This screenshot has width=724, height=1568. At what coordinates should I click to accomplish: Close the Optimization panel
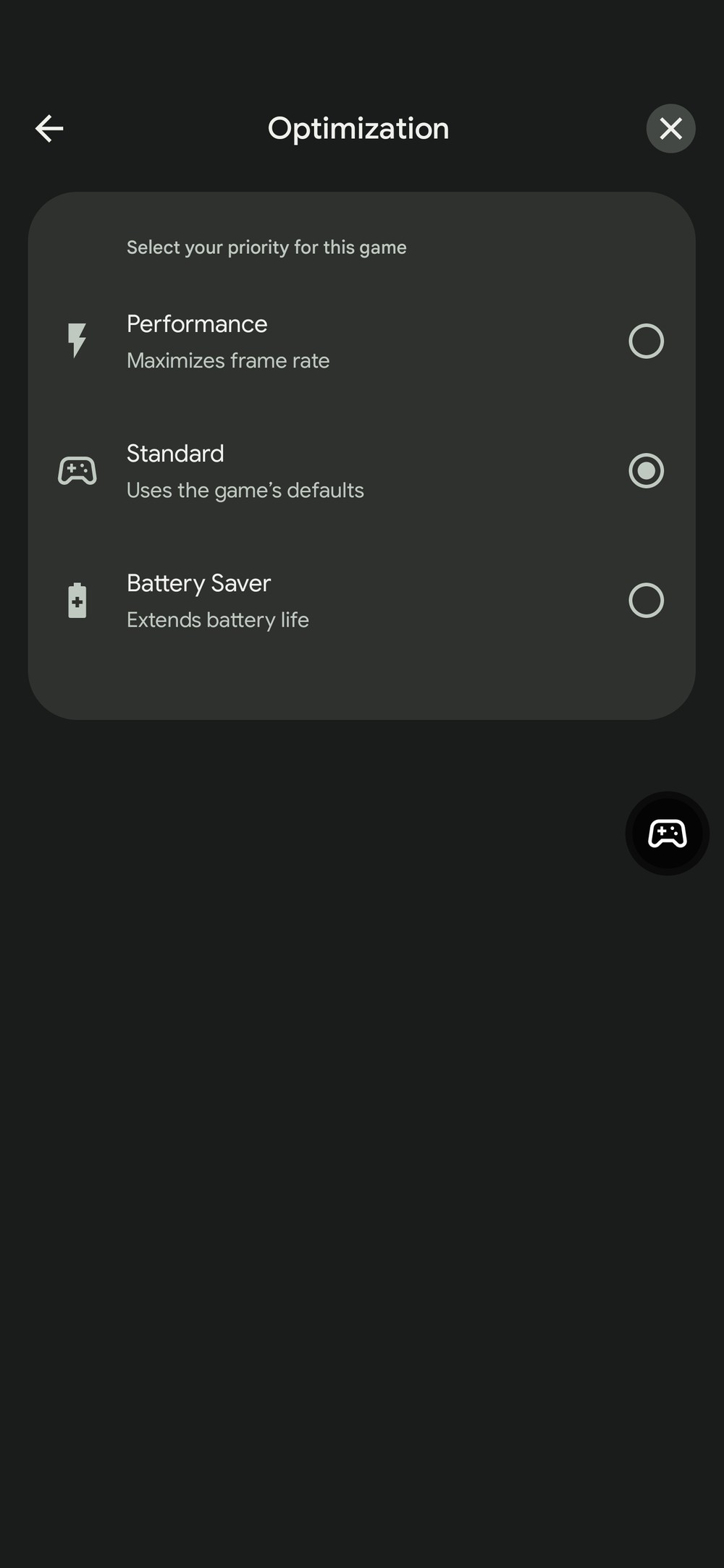pos(670,129)
